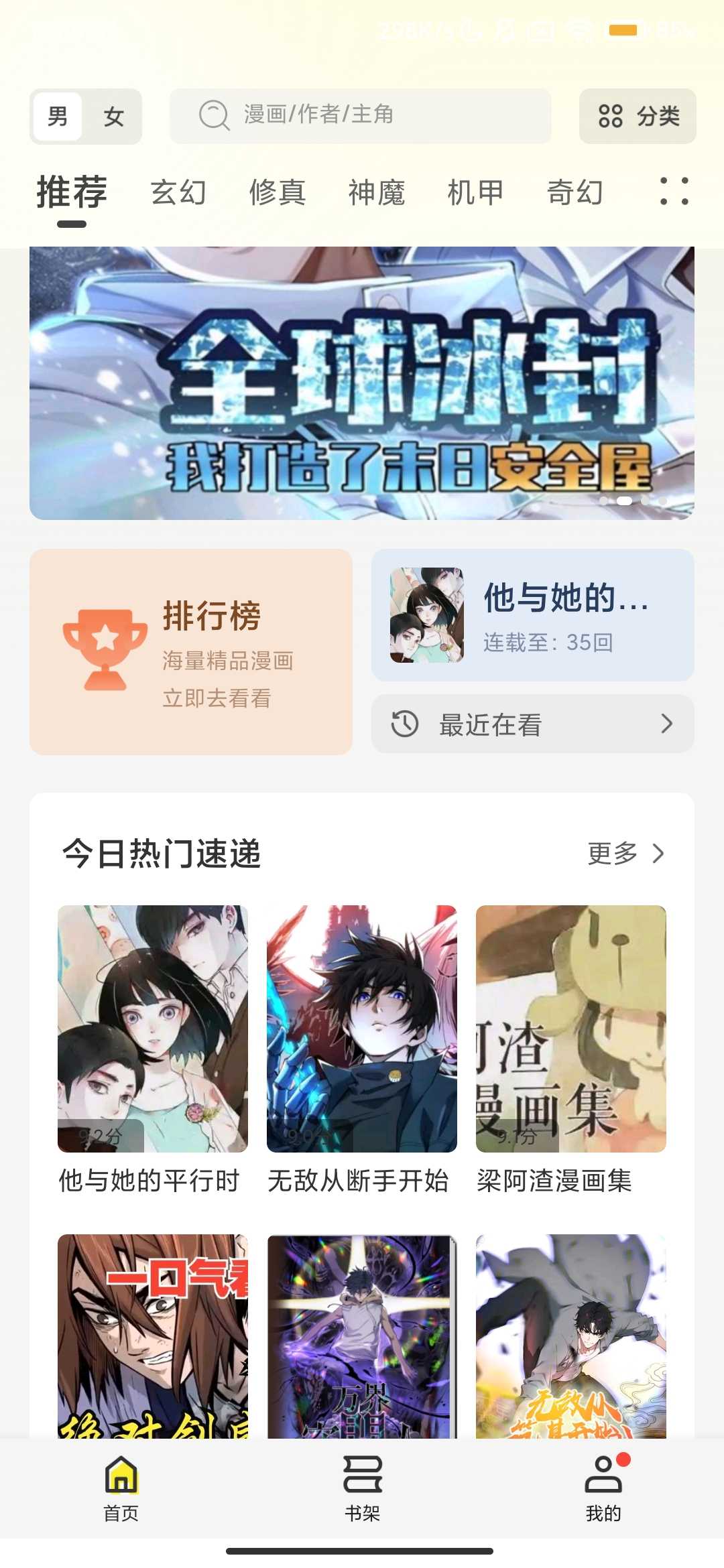
Task: Expand 最近在看 with its right chevron
Action: click(x=666, y=724)
